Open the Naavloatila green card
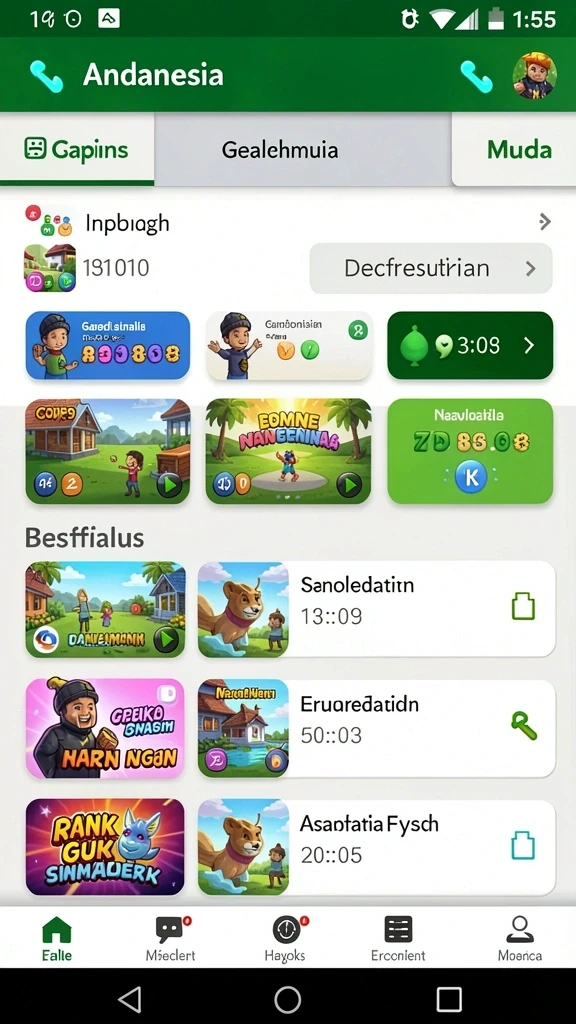 click(x=470, y=451)
